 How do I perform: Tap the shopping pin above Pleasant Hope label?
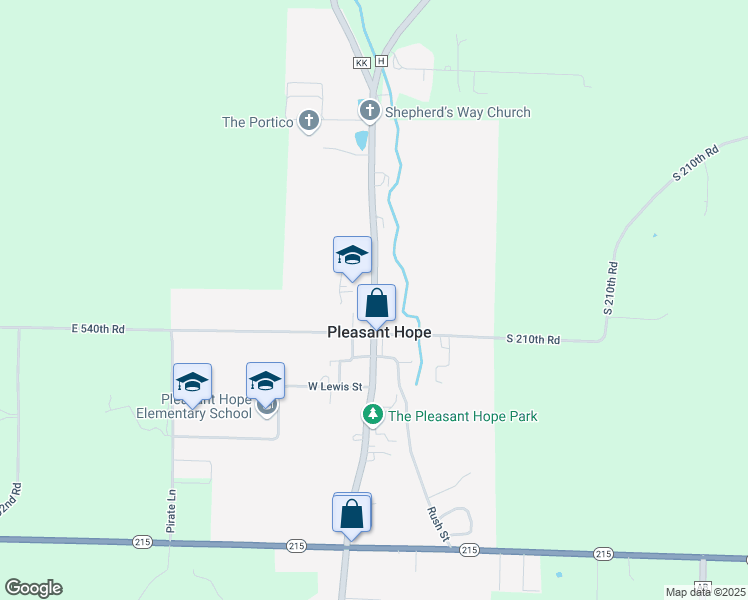[x=376, y=302]
